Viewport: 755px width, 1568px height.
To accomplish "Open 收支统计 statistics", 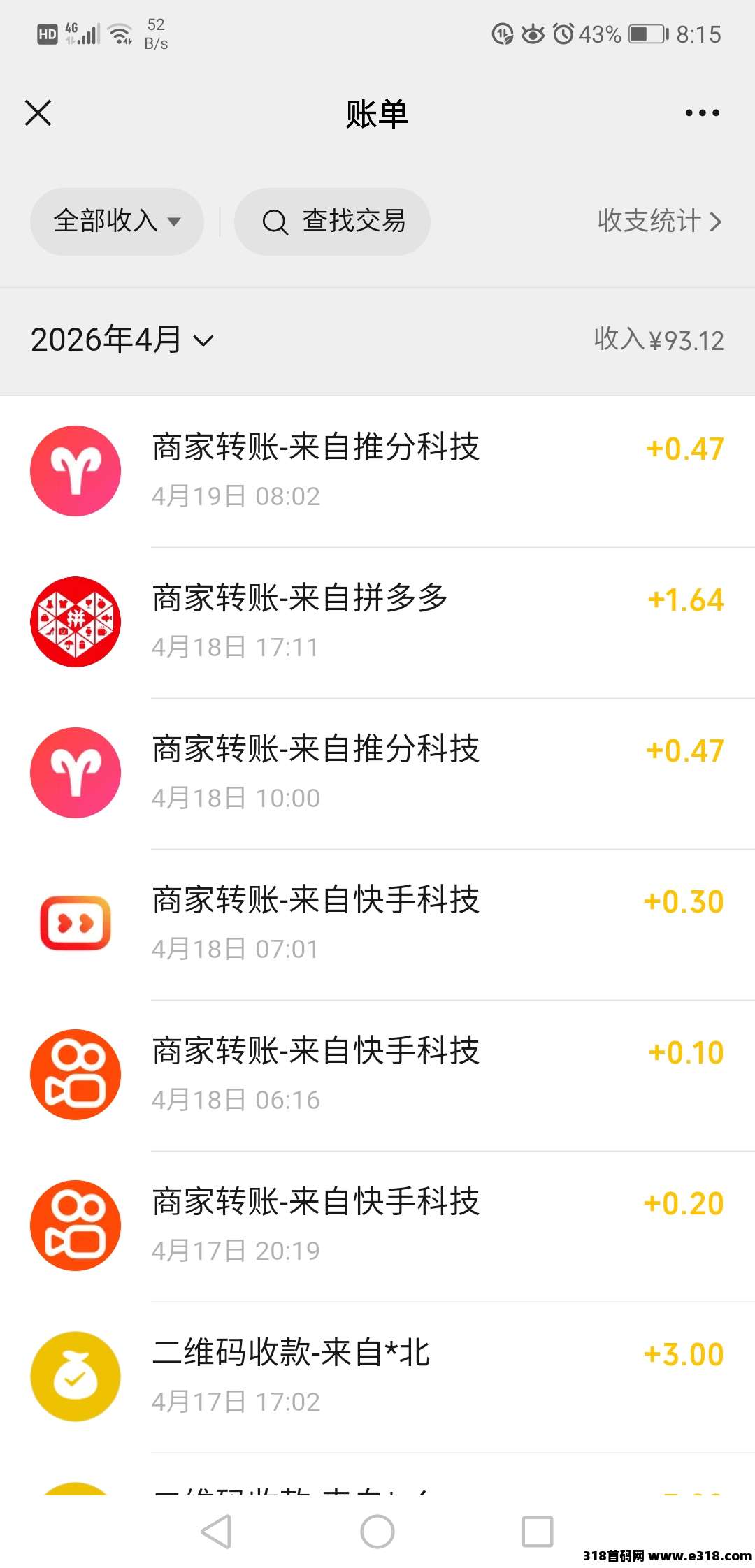I will click(659, 222).
